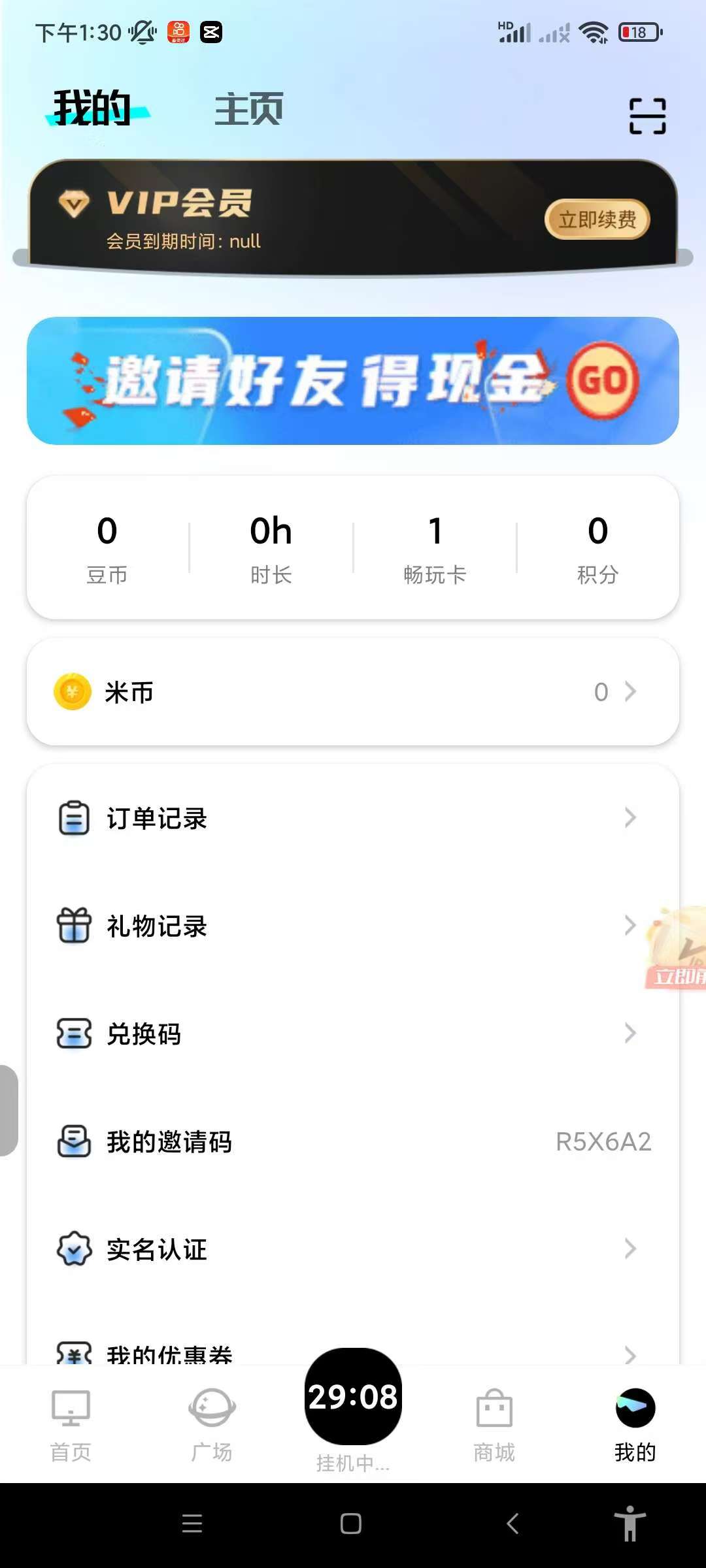Open 订单记录
Image resolution: width=706 pixels, height=1568 pixels.
point(353,818)
